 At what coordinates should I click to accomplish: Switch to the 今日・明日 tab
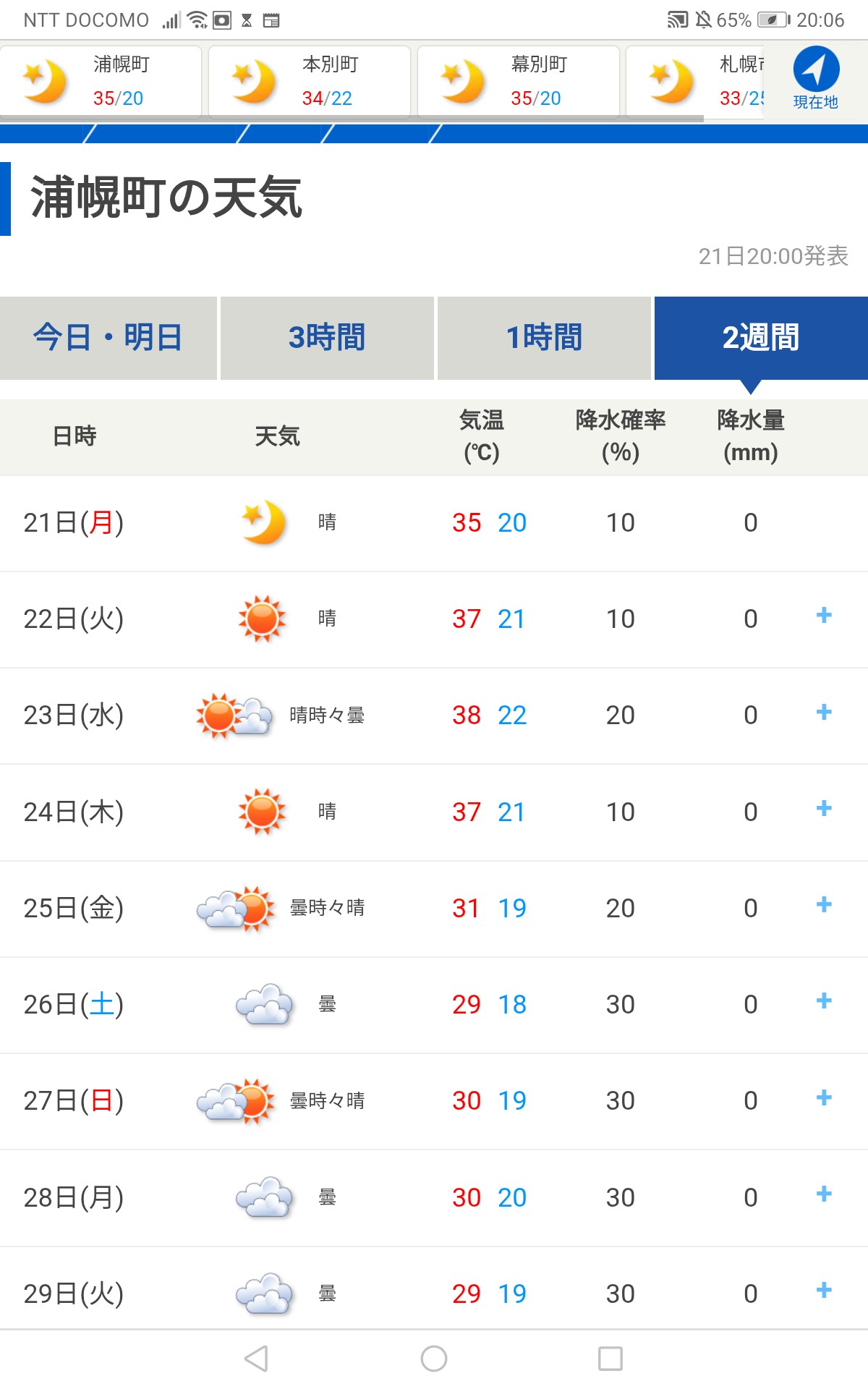pos(109,338)
